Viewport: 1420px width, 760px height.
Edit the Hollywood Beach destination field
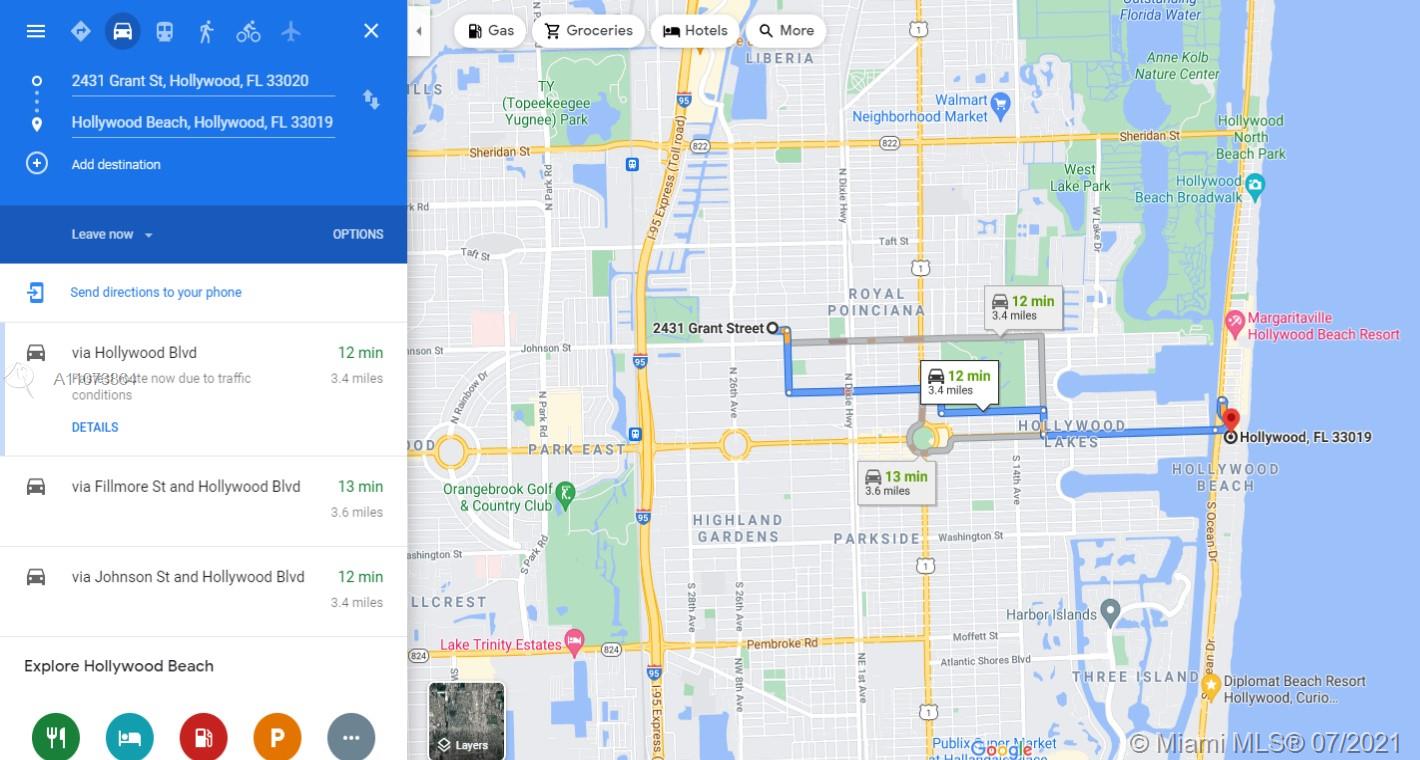pyautogui.click(x=202, y=122)
